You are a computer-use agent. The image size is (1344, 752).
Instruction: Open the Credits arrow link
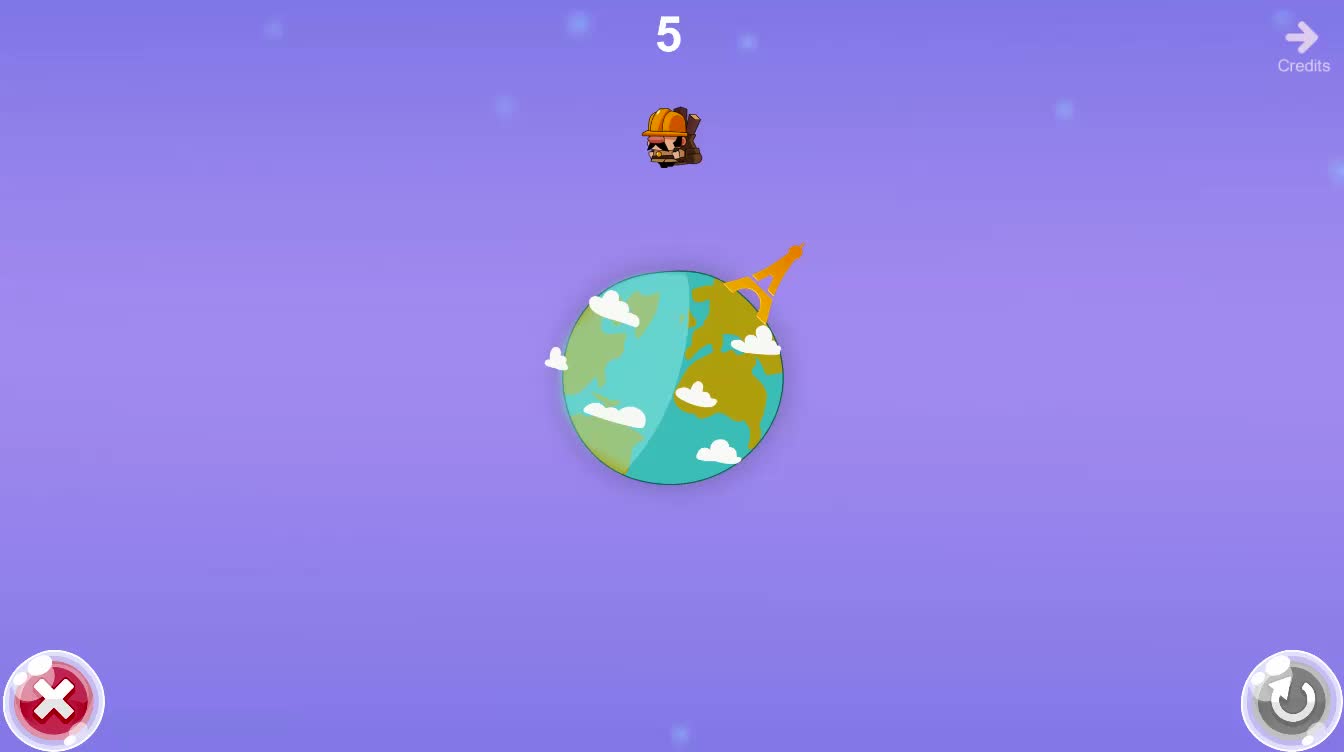(x=1302, y=46)
